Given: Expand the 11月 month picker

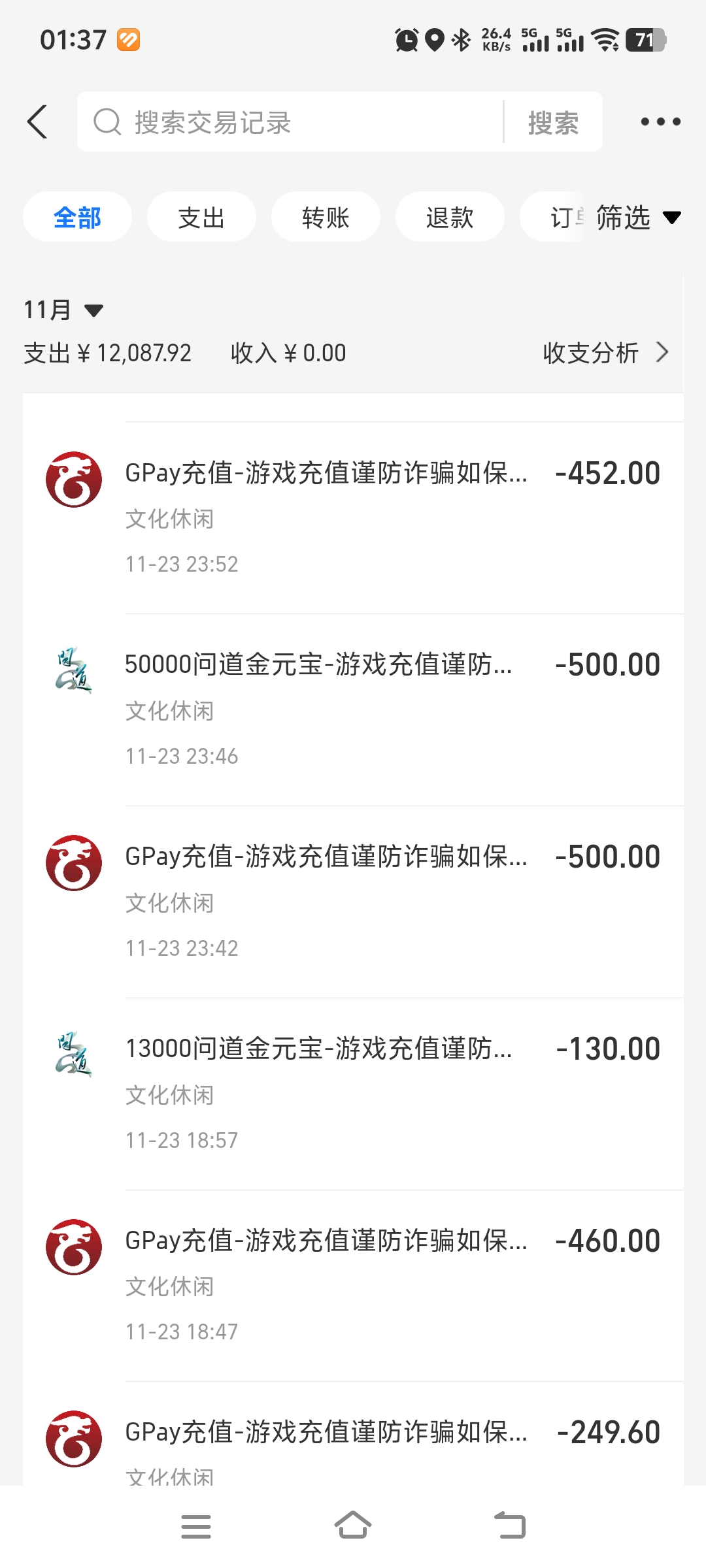Looking at the screenshot, I should (x=63, y=310).
